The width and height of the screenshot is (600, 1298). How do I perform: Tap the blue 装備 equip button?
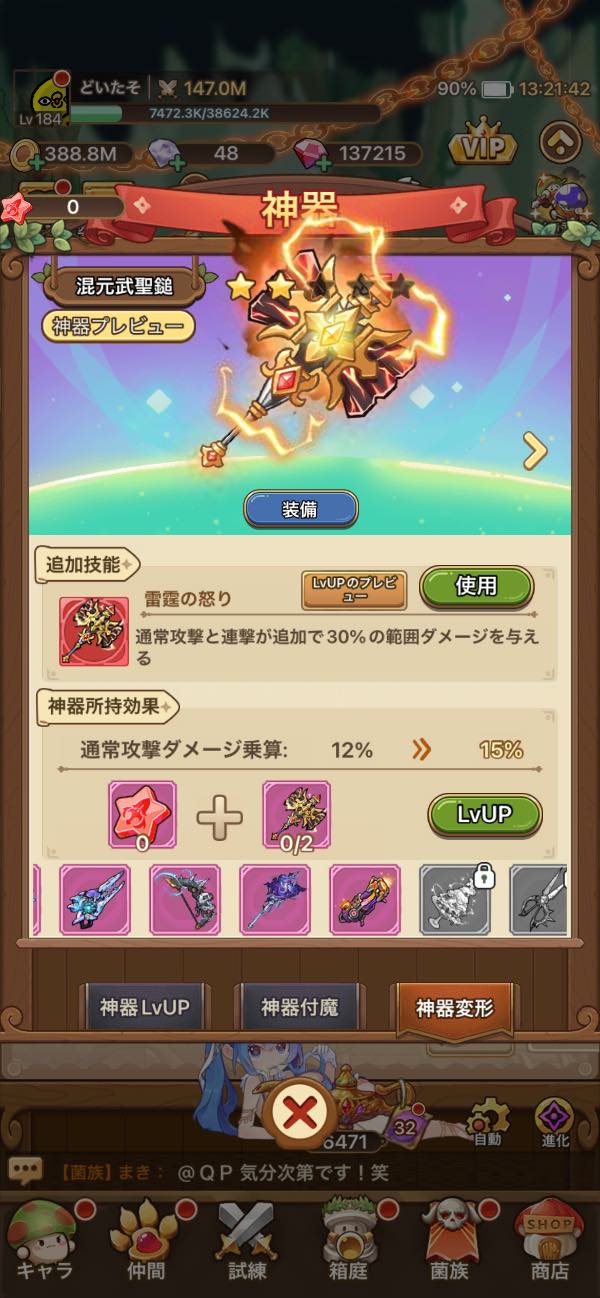pyautogui.click(x=300, y=508)
